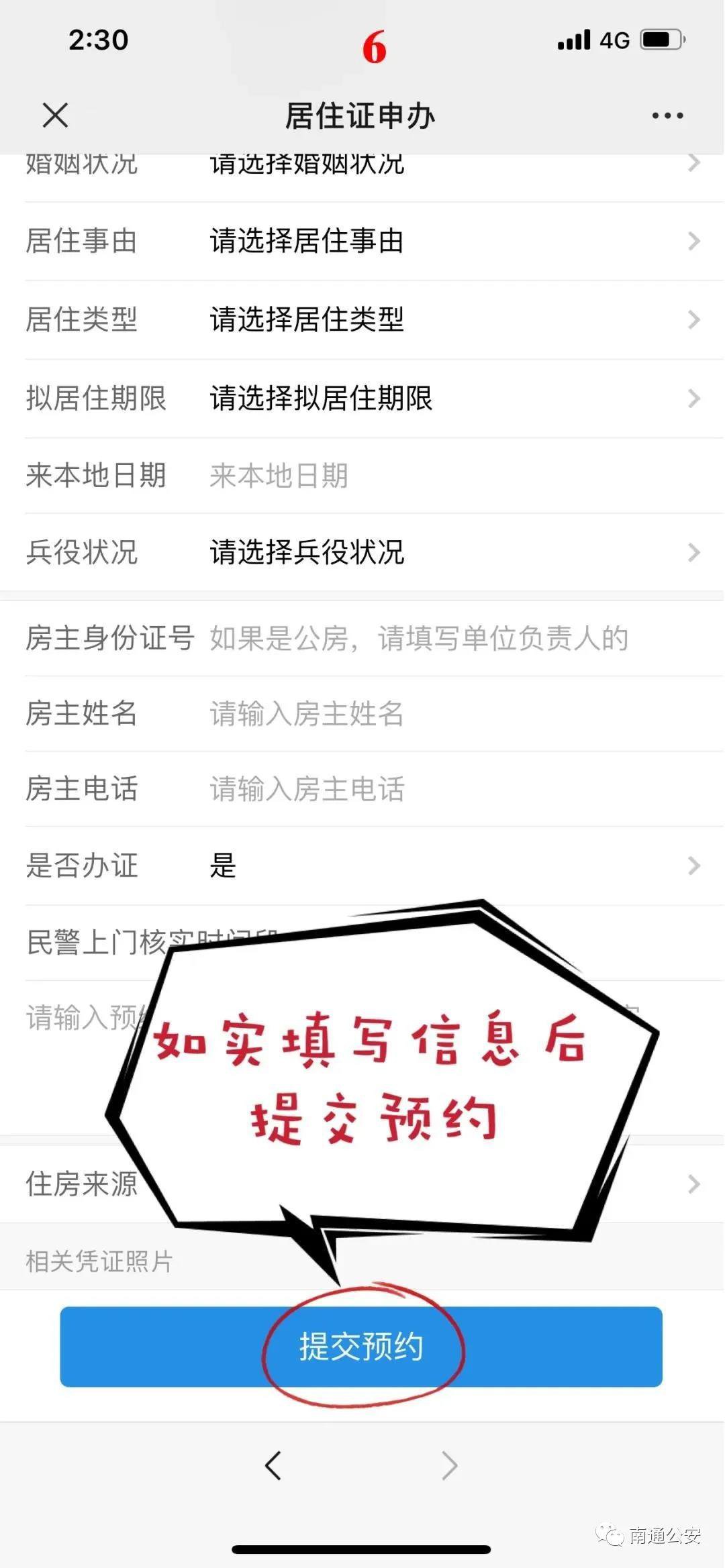Choose 居住类型 from picker

tap(362, 319)
